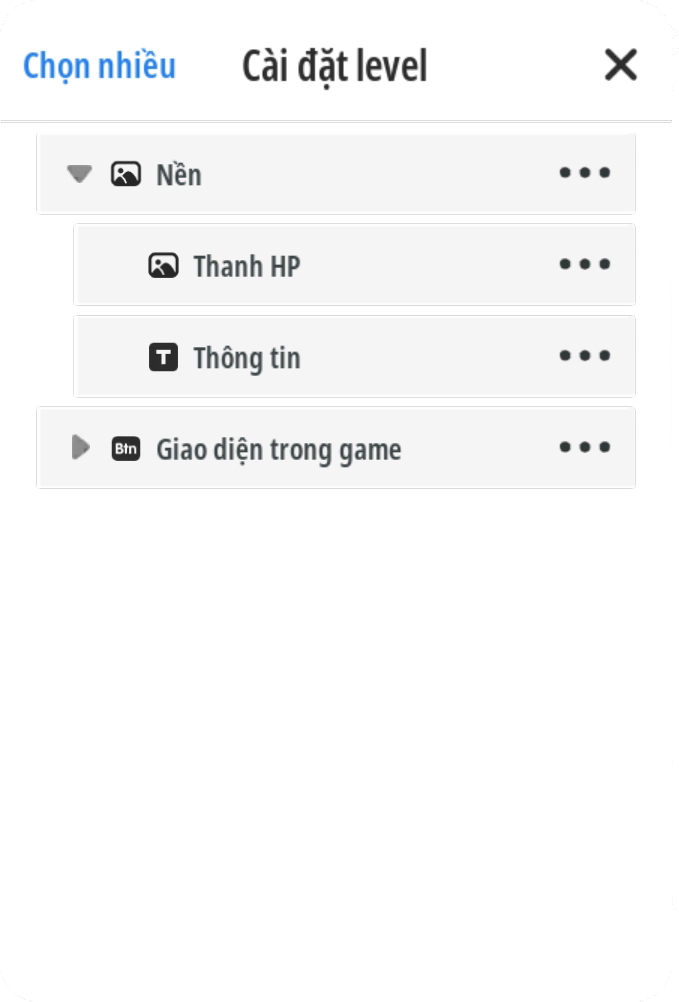The image size is (679, 1002).
Task: Open three-dot menu for Giao diện trong game
Action: pyautogui.click(x=585, y=447)
